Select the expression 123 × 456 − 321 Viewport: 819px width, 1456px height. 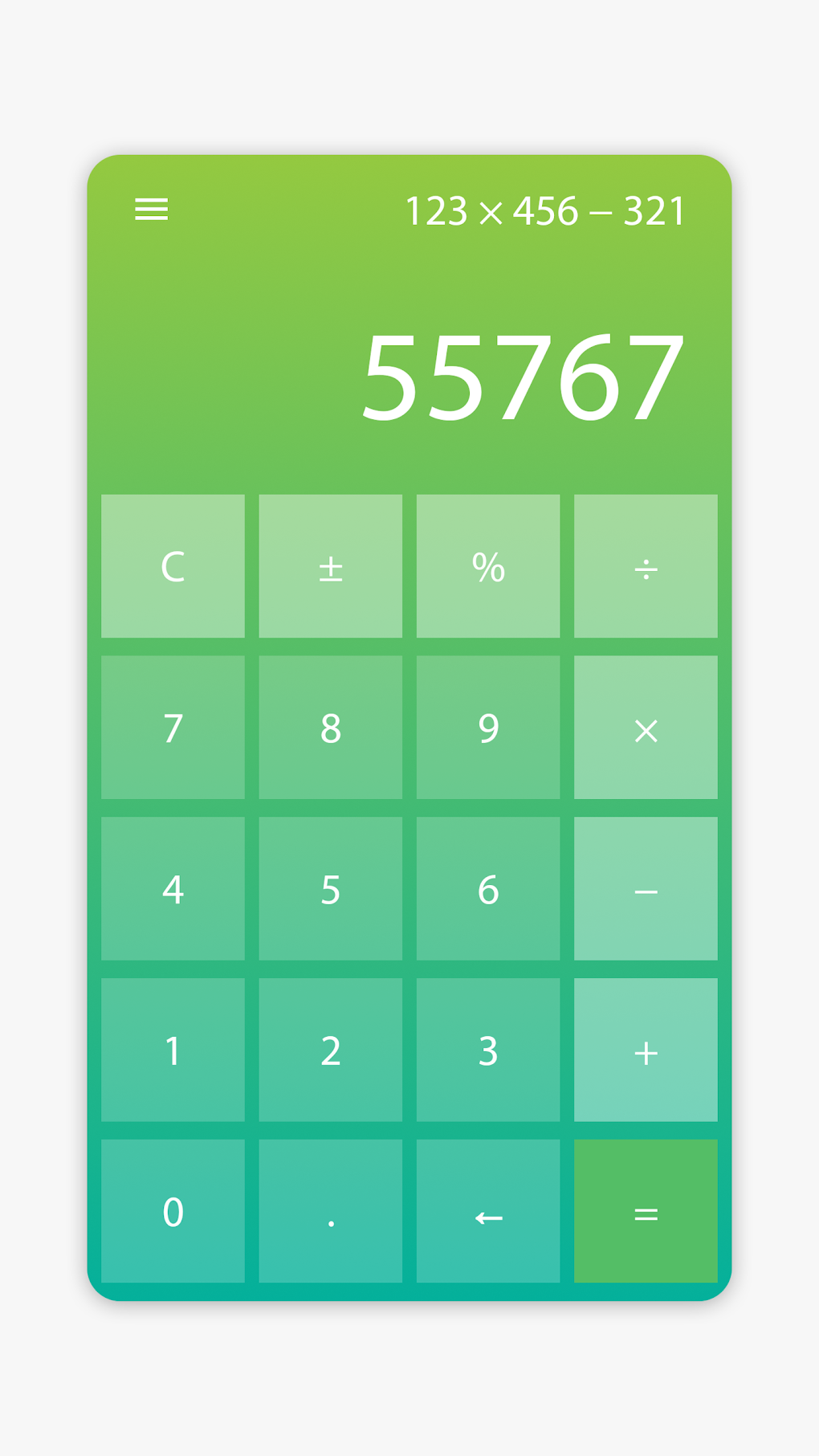[x=546, y=210]
